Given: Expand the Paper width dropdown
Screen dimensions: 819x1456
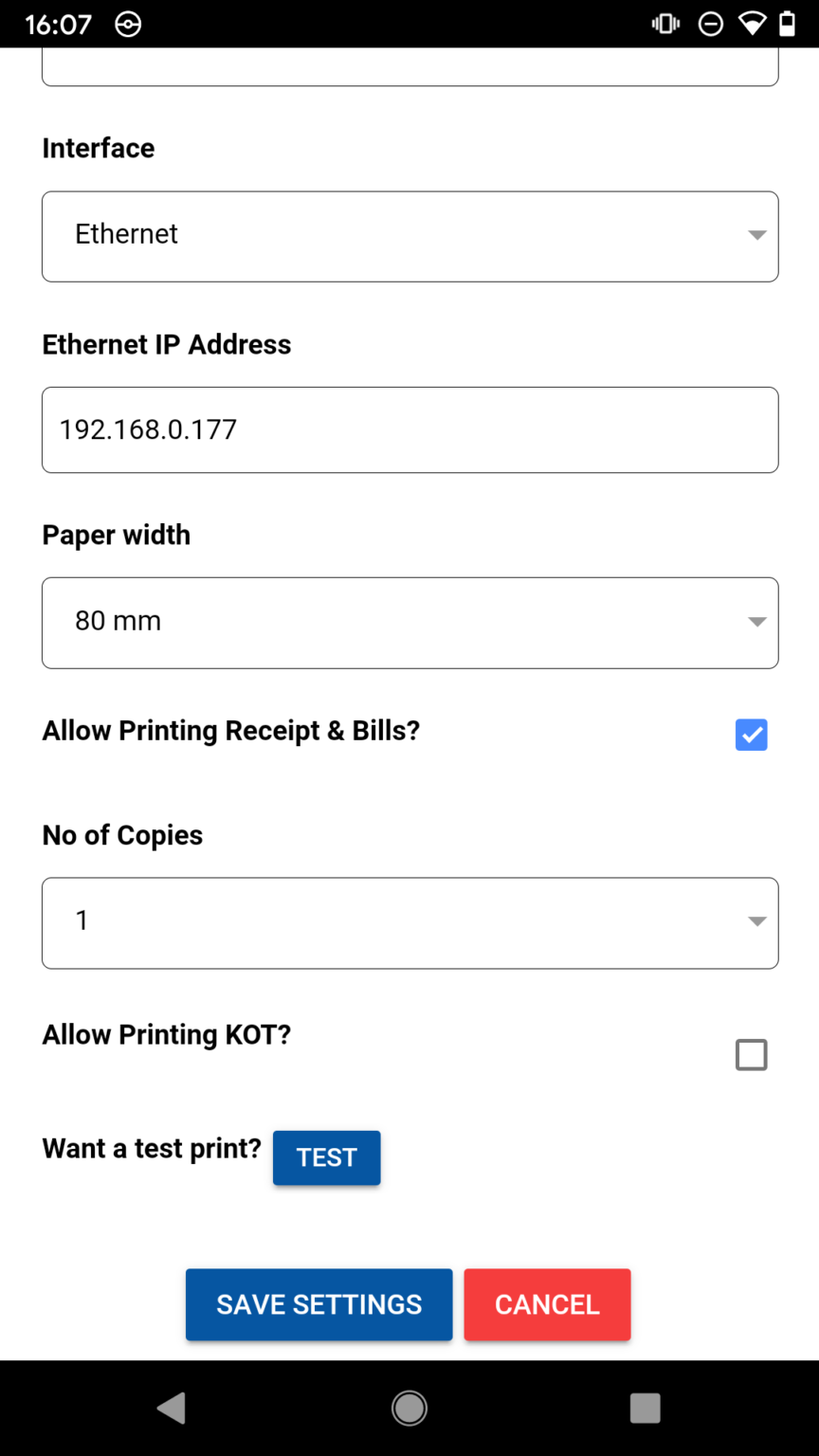Looking at the screenshot, I should (409, 623).
